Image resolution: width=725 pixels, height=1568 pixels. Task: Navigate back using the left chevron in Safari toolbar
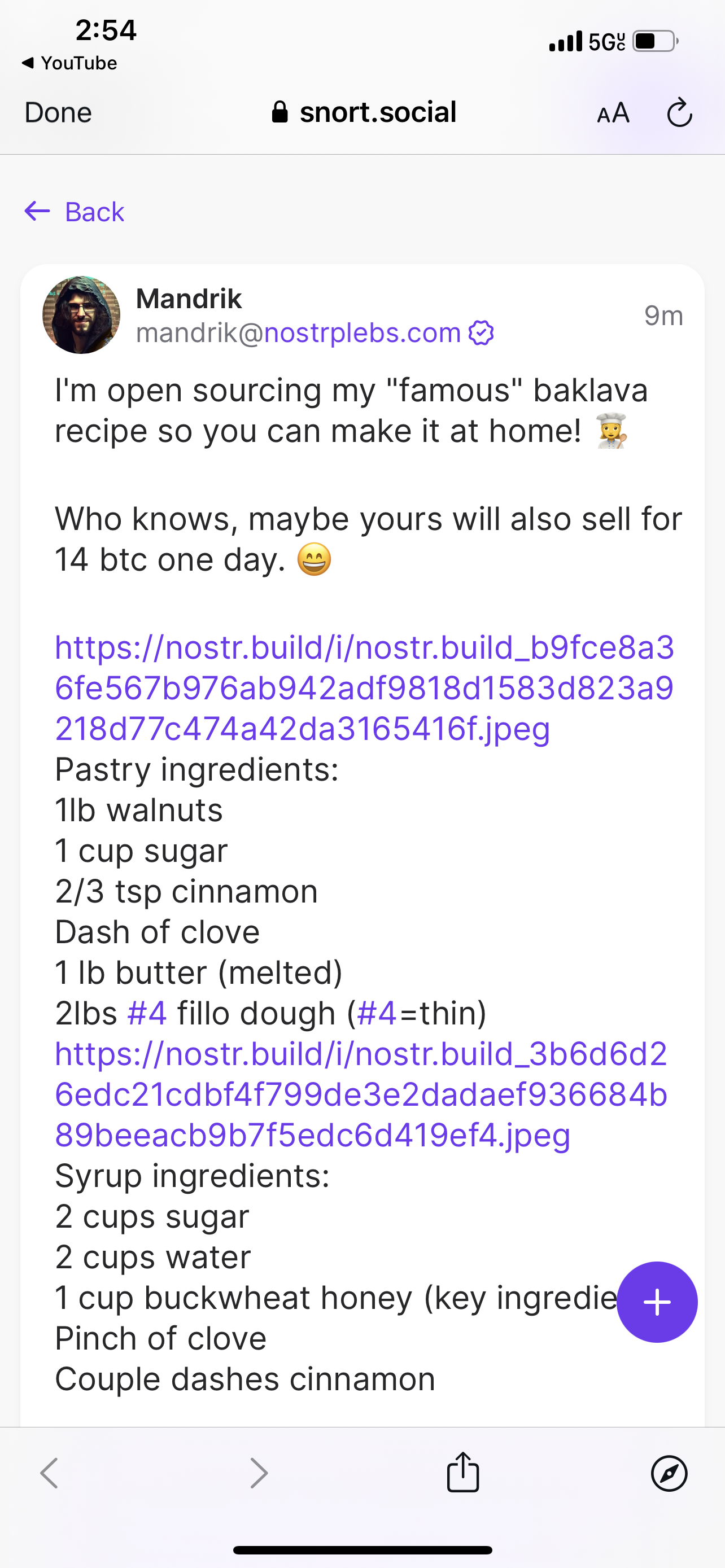coord(50,1473)
